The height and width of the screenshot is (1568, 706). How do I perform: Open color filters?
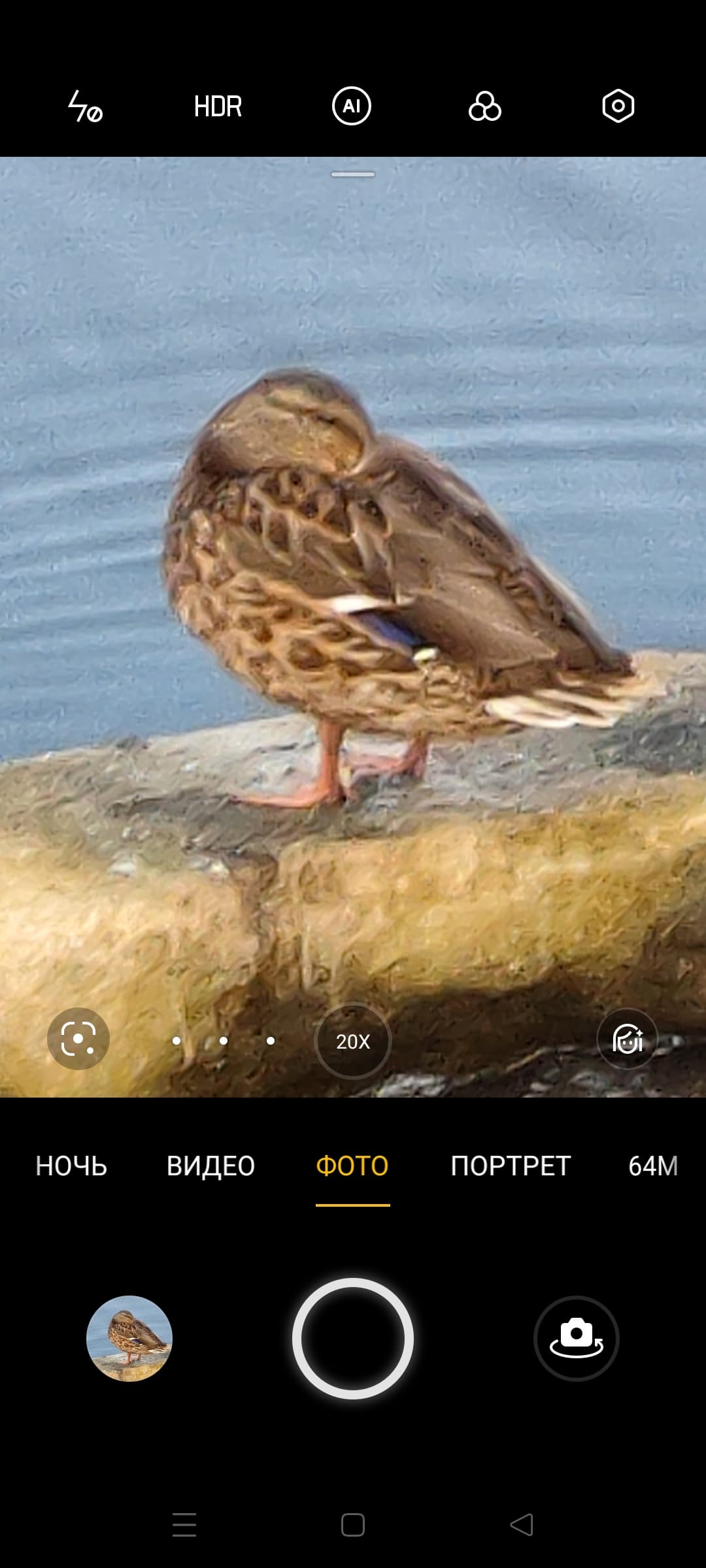point(485,106)
